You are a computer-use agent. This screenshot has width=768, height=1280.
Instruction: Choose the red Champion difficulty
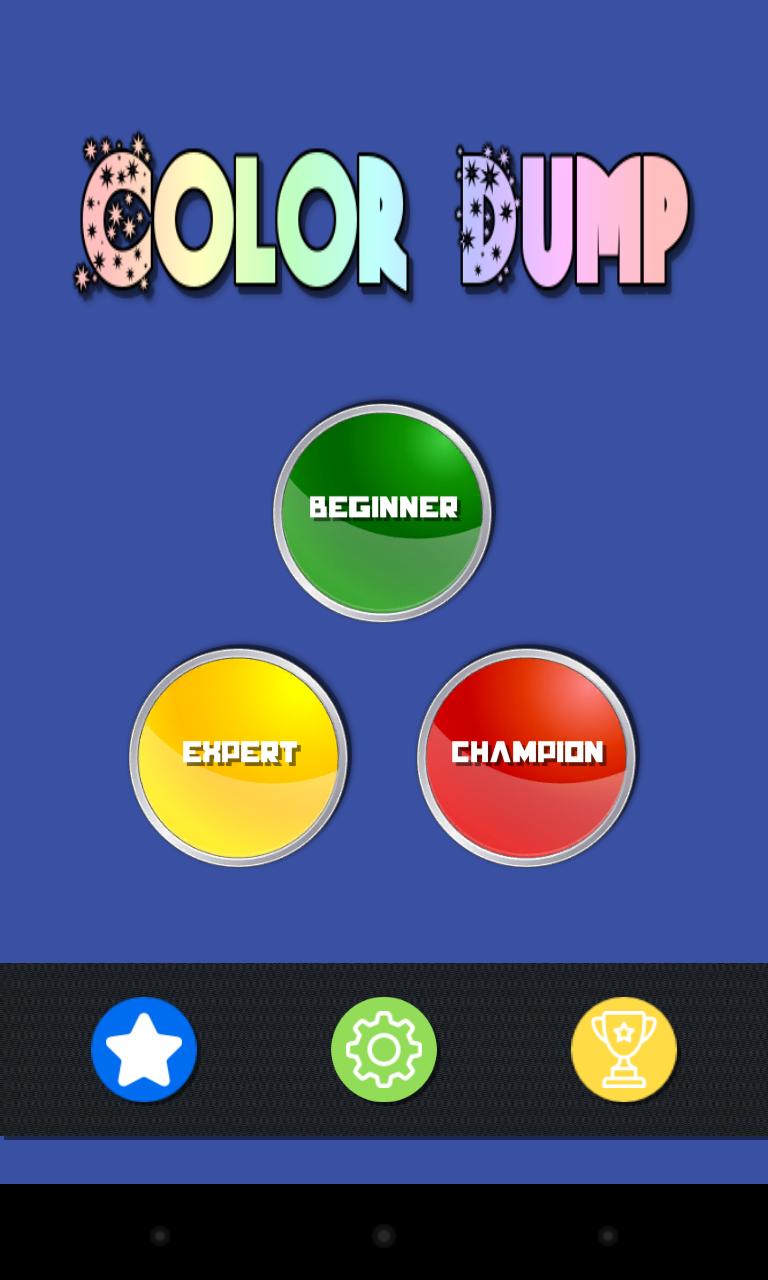527,756
